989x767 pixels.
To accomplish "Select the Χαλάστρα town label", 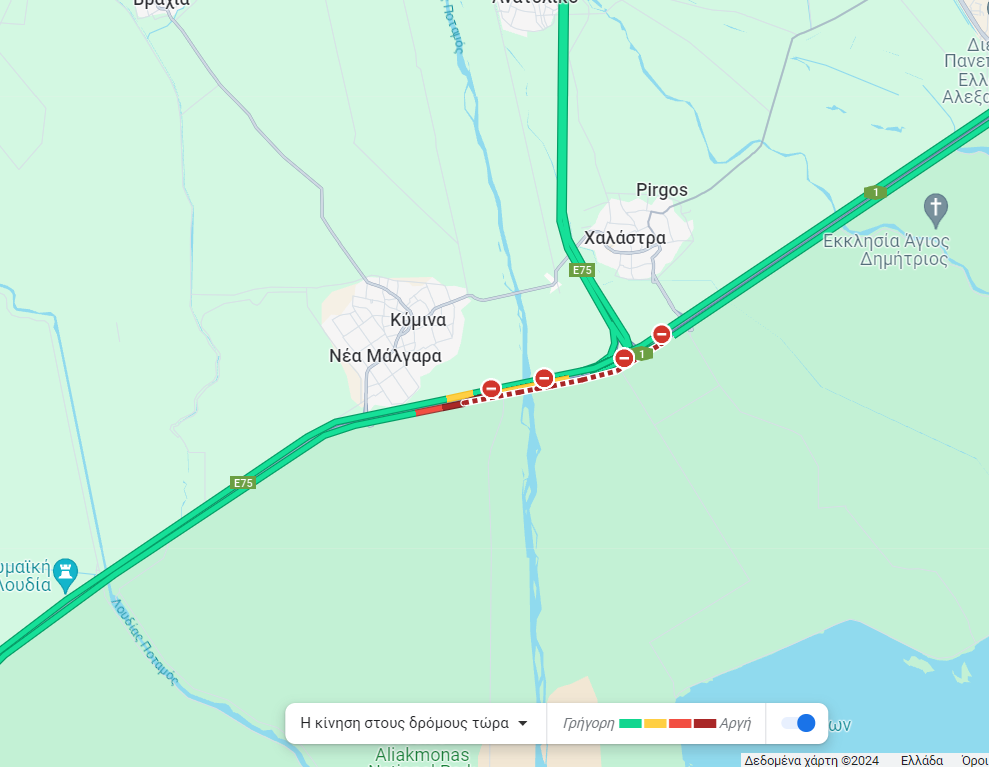I will pos(624,238).
